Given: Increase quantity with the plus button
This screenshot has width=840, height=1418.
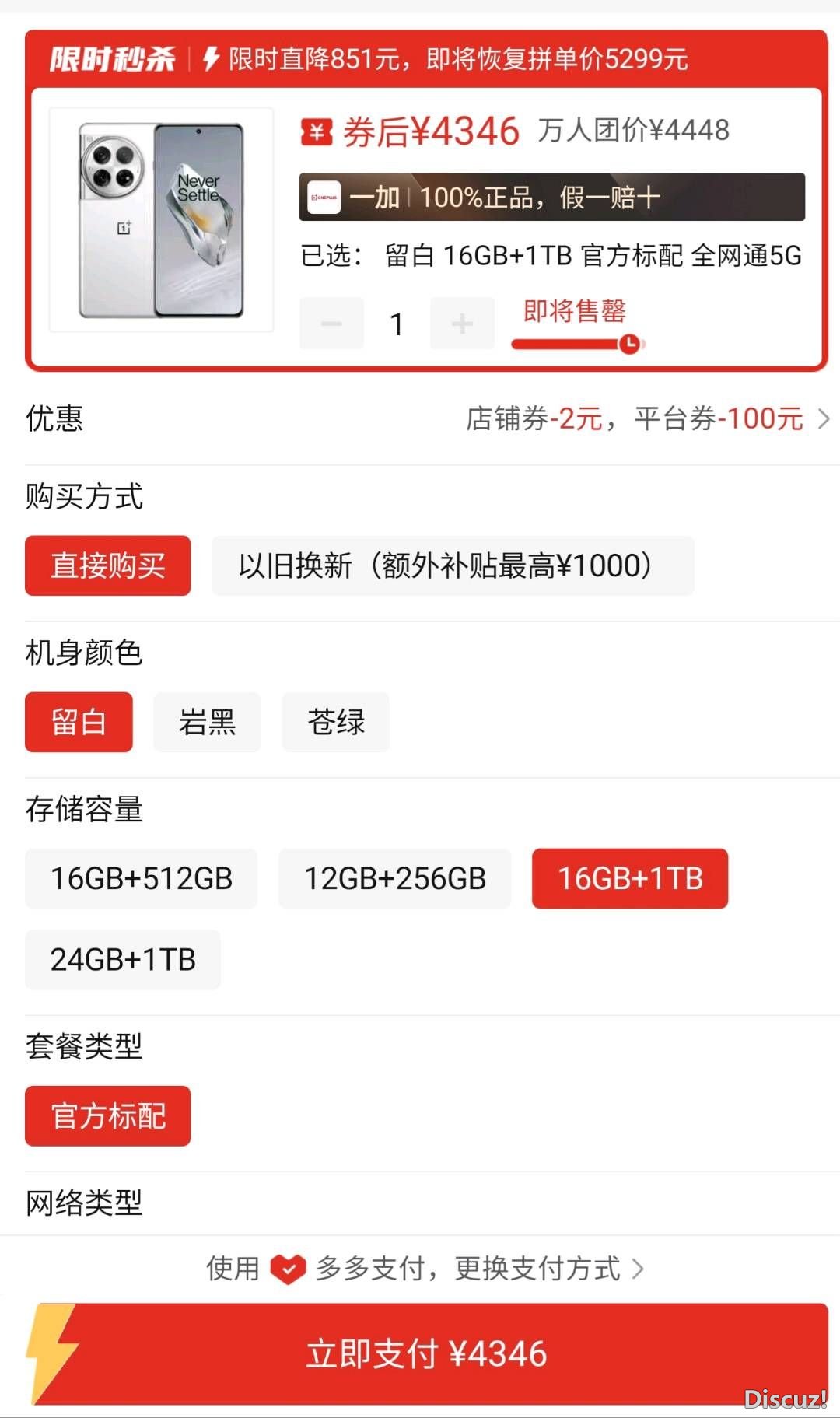Looking at the screenshot, I should click(x=462, y=324).
